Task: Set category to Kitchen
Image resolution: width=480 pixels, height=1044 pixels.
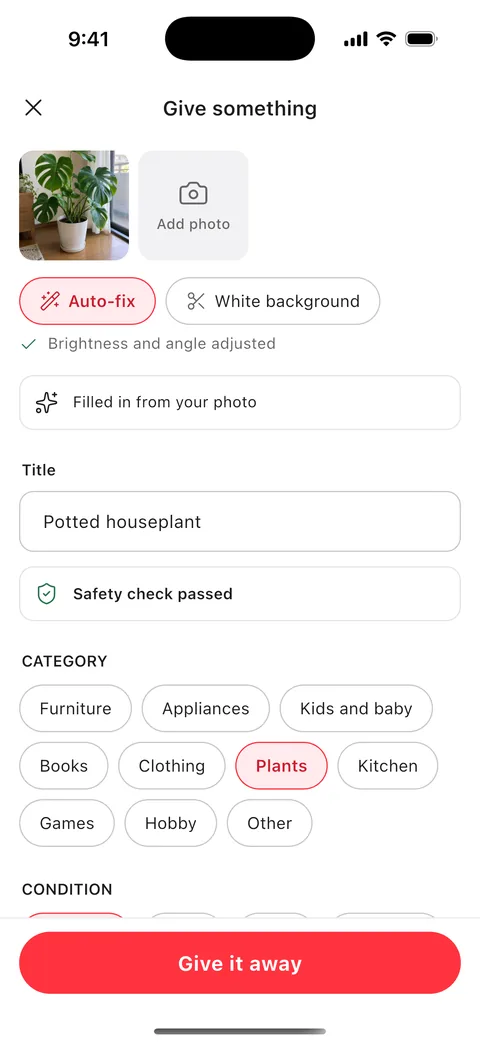Action: point(387,766)
